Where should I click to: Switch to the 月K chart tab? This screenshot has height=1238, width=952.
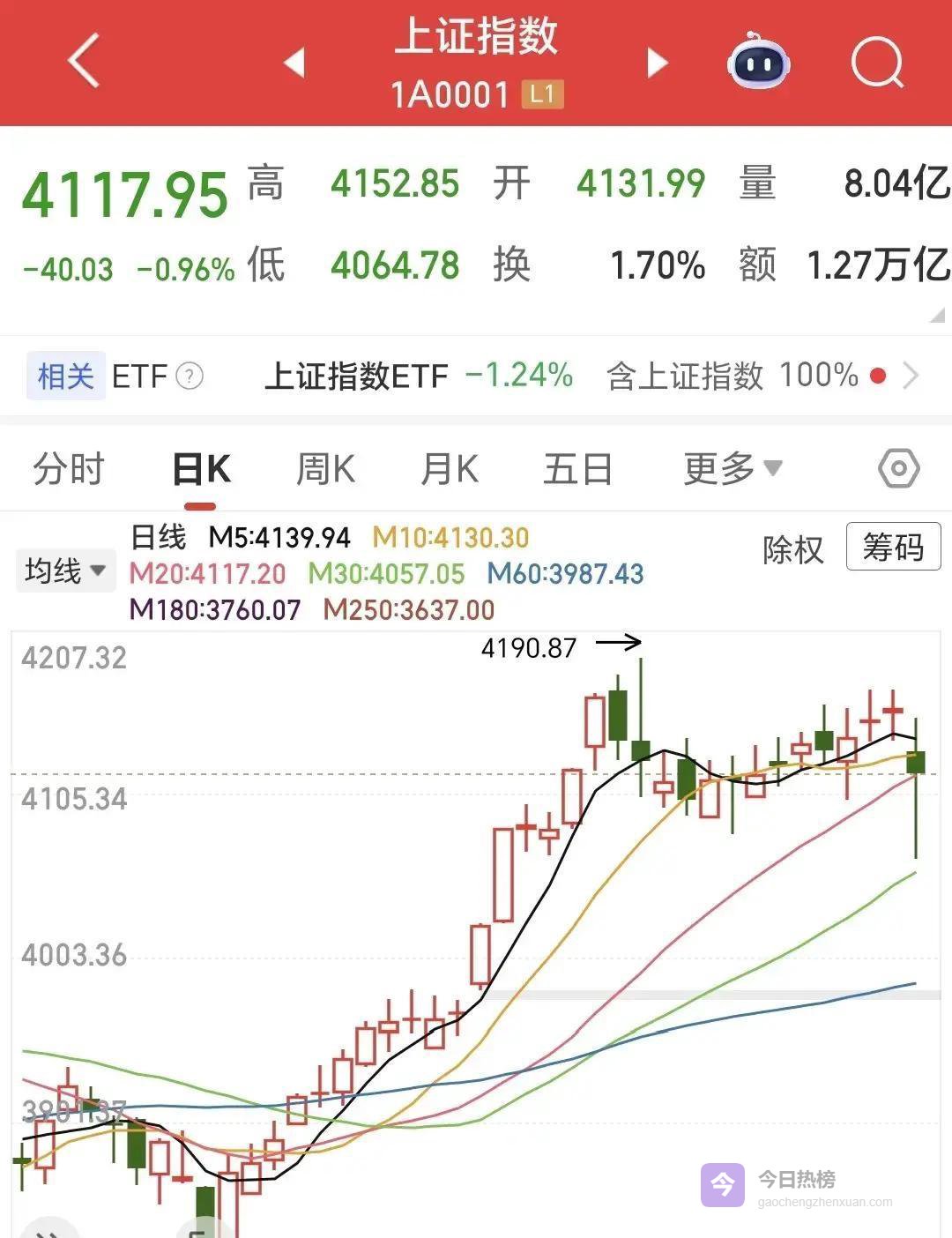click(x=450, y=468)
